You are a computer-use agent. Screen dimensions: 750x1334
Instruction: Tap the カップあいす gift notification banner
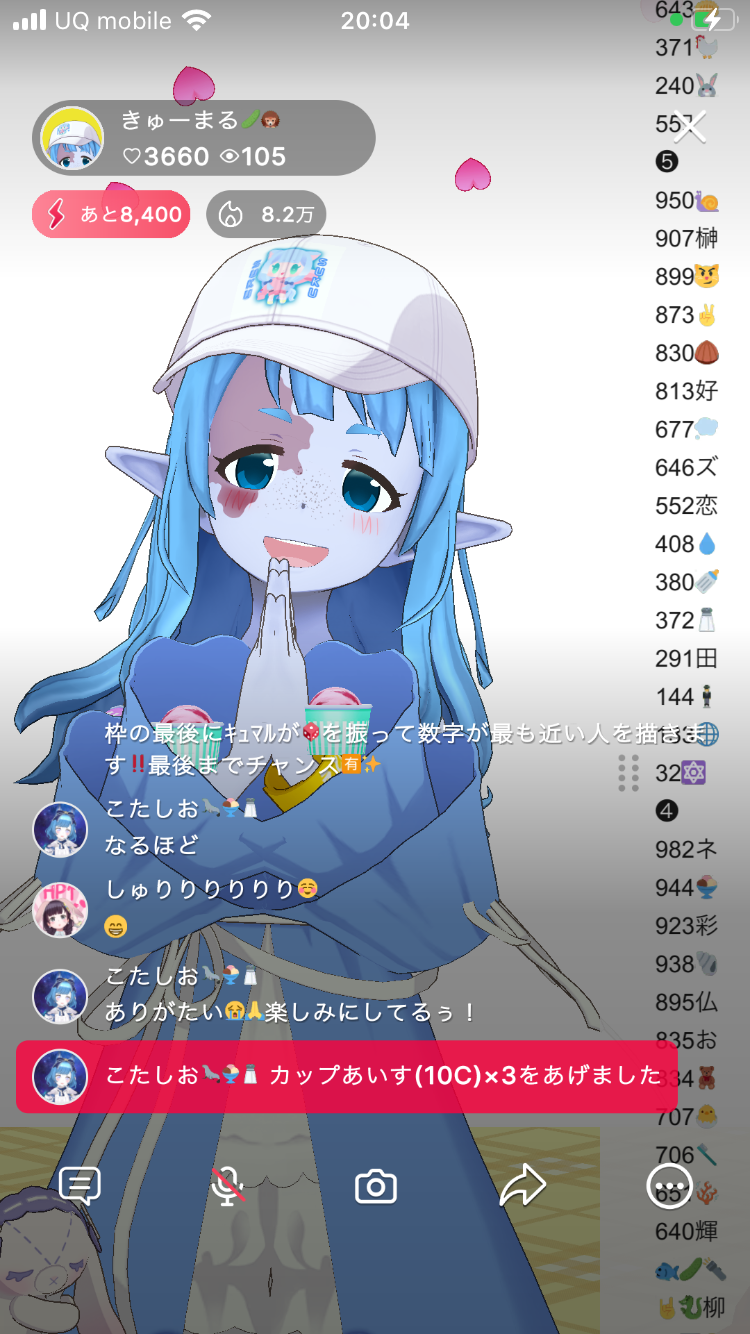(x=346, y=1076)
